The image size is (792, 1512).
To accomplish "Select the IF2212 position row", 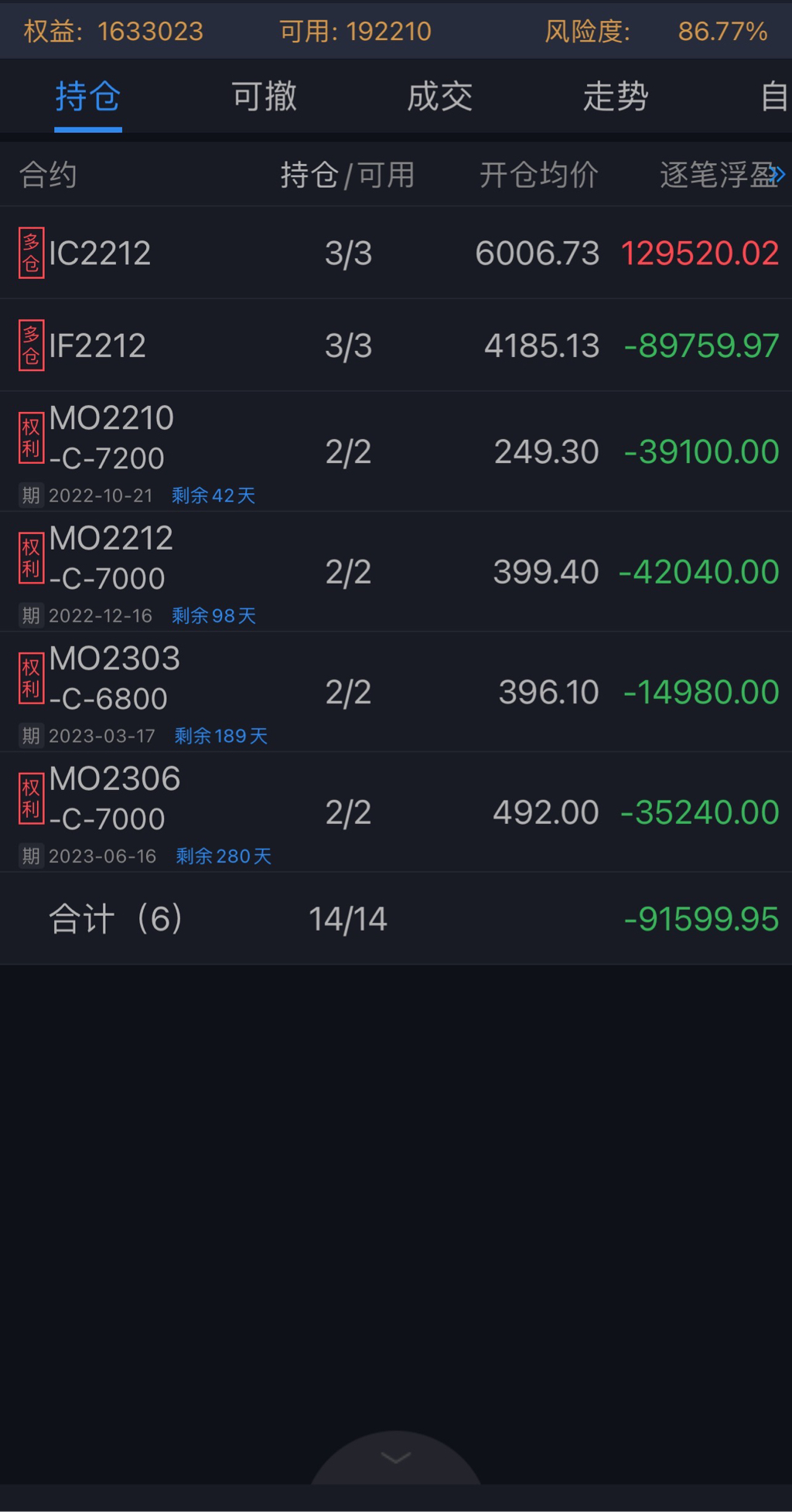I will click(396, 345).
